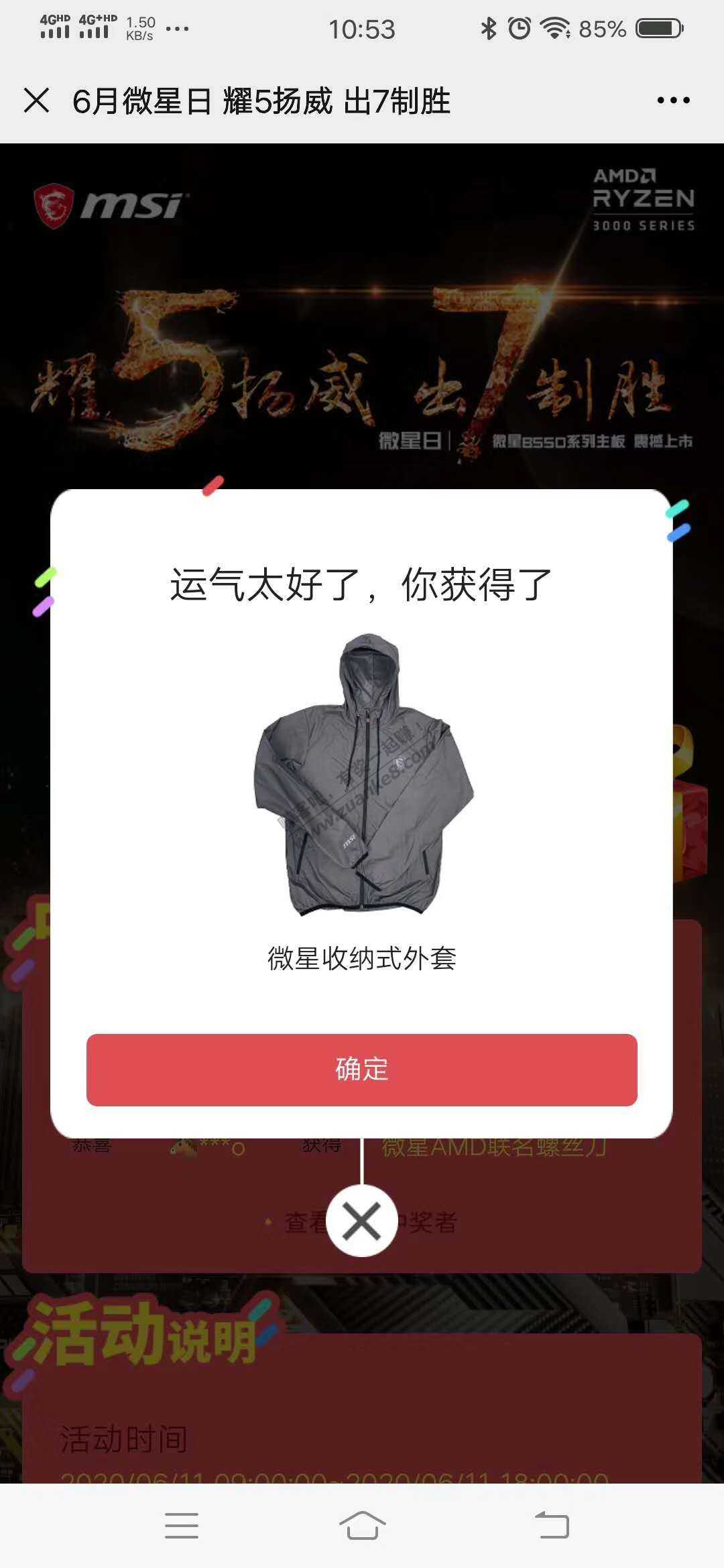The height and width of the screenshot is (1568, 724).
Task: Dismiss the prize dialog with round X
Action: 361,1220
